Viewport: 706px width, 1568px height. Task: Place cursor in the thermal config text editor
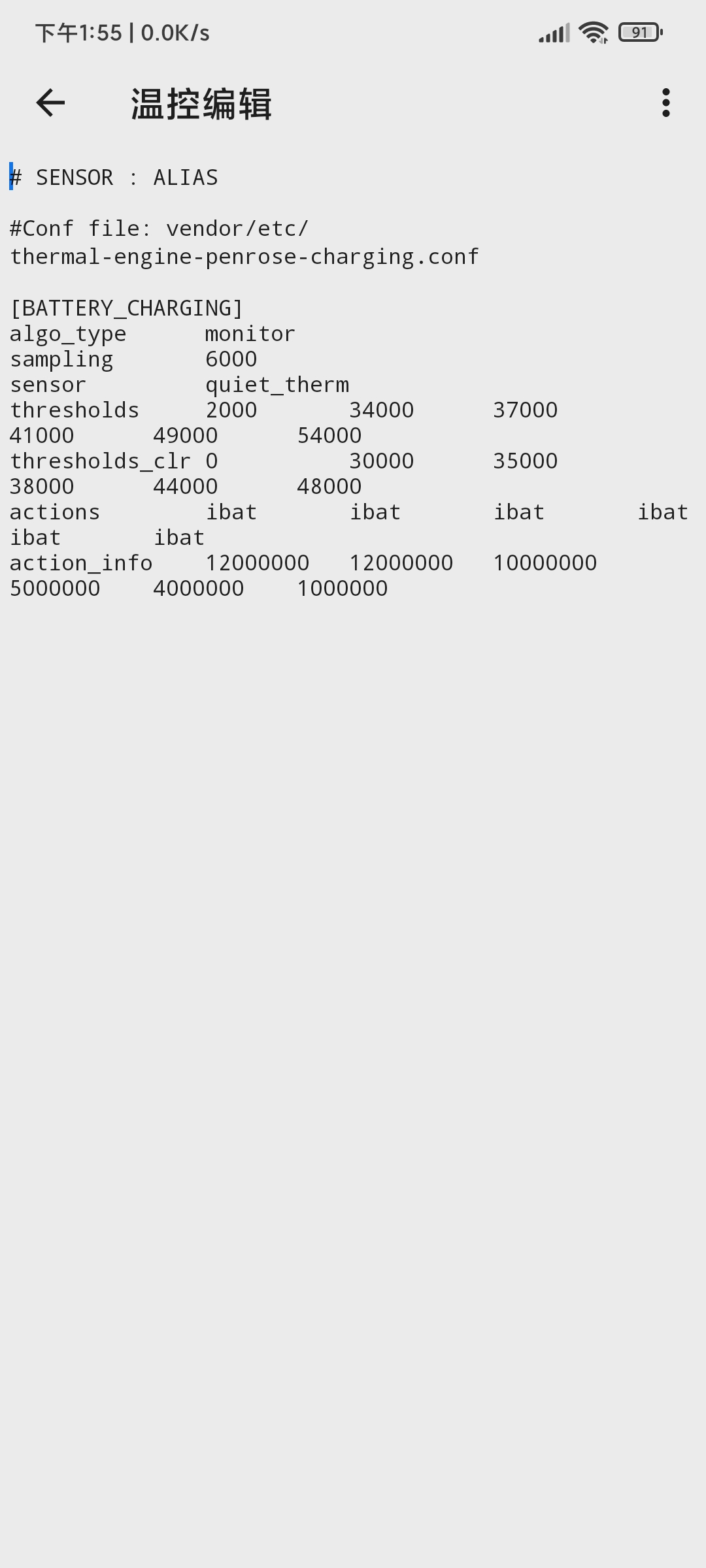353,856
